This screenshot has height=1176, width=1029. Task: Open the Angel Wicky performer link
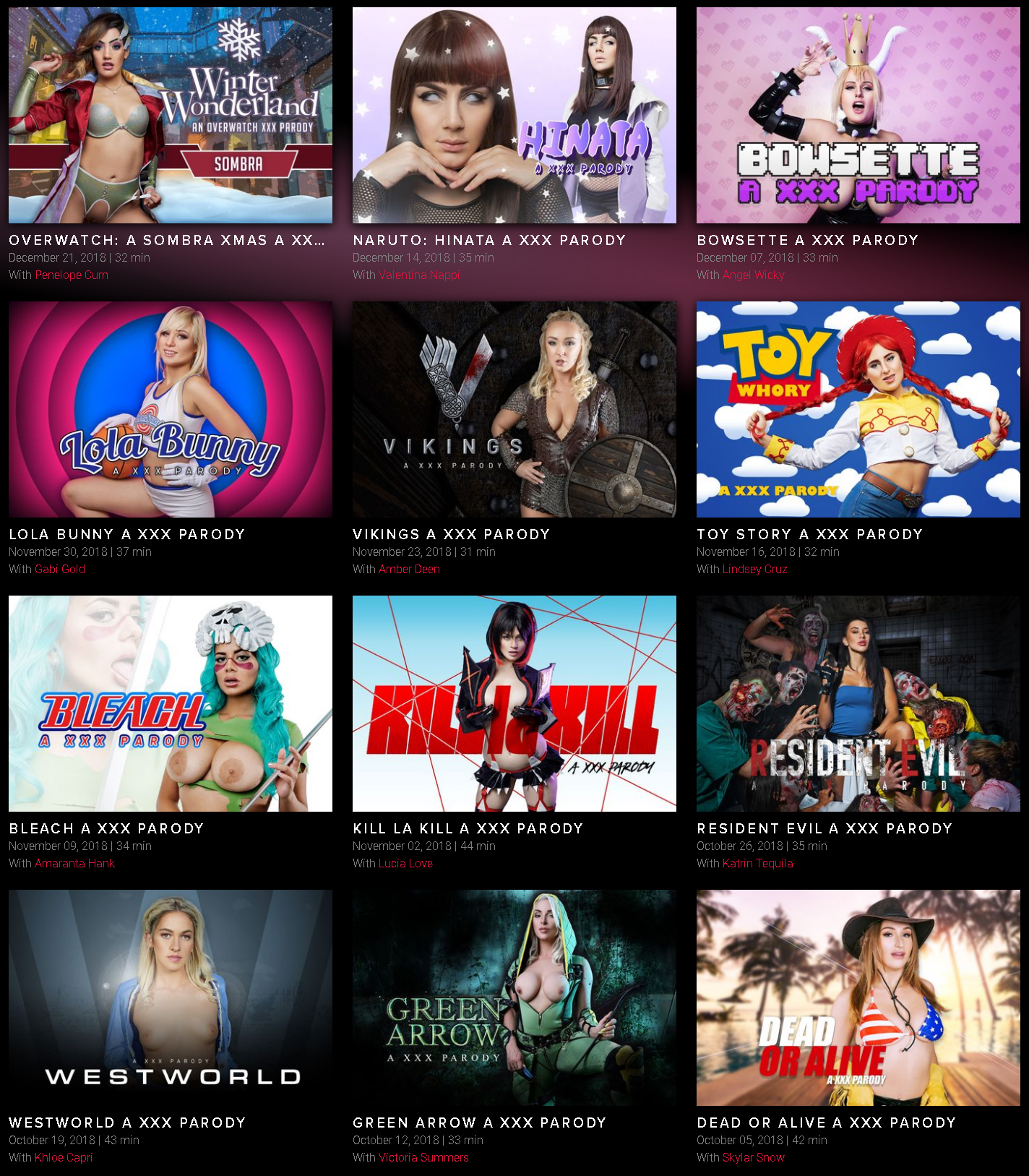[x=754, y=275]
